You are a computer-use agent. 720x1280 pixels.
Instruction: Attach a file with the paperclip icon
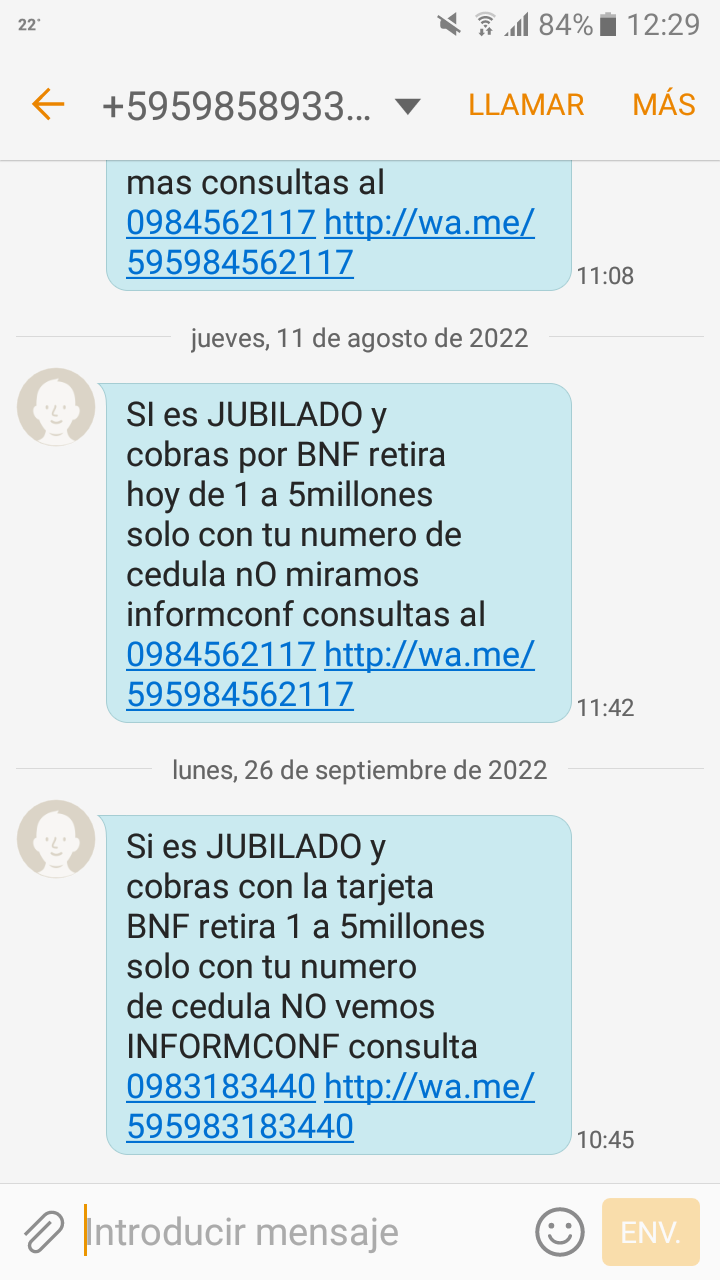click(x=44, y=1232)
